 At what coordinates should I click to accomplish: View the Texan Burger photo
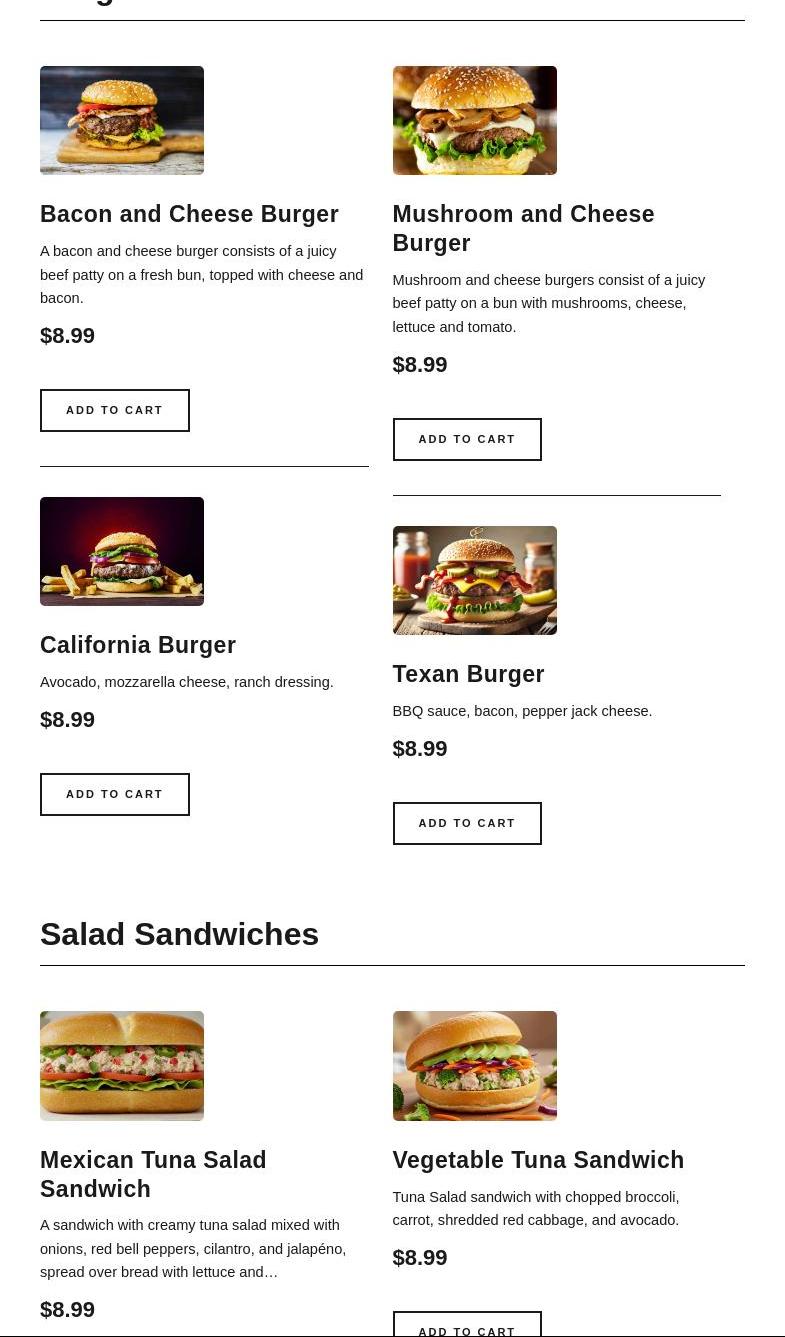click(474, 580)
